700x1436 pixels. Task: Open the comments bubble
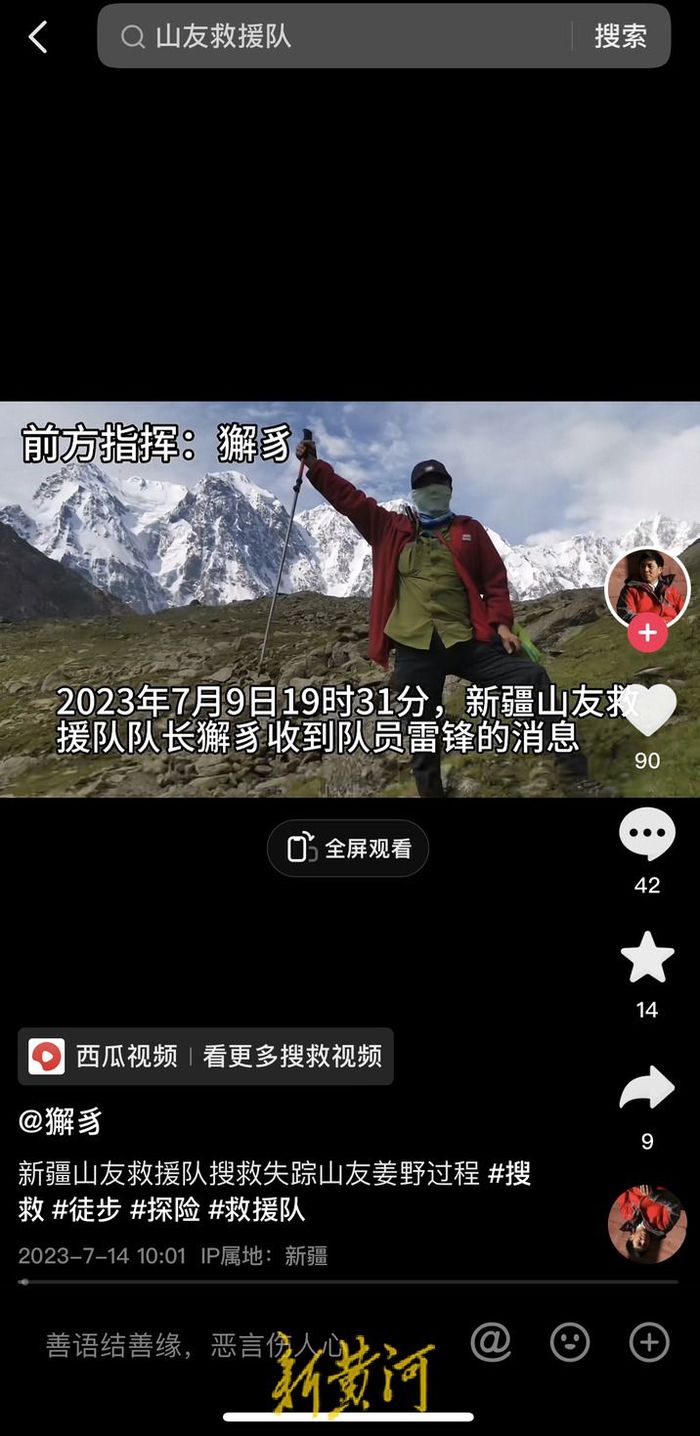[x=647, y=834]
